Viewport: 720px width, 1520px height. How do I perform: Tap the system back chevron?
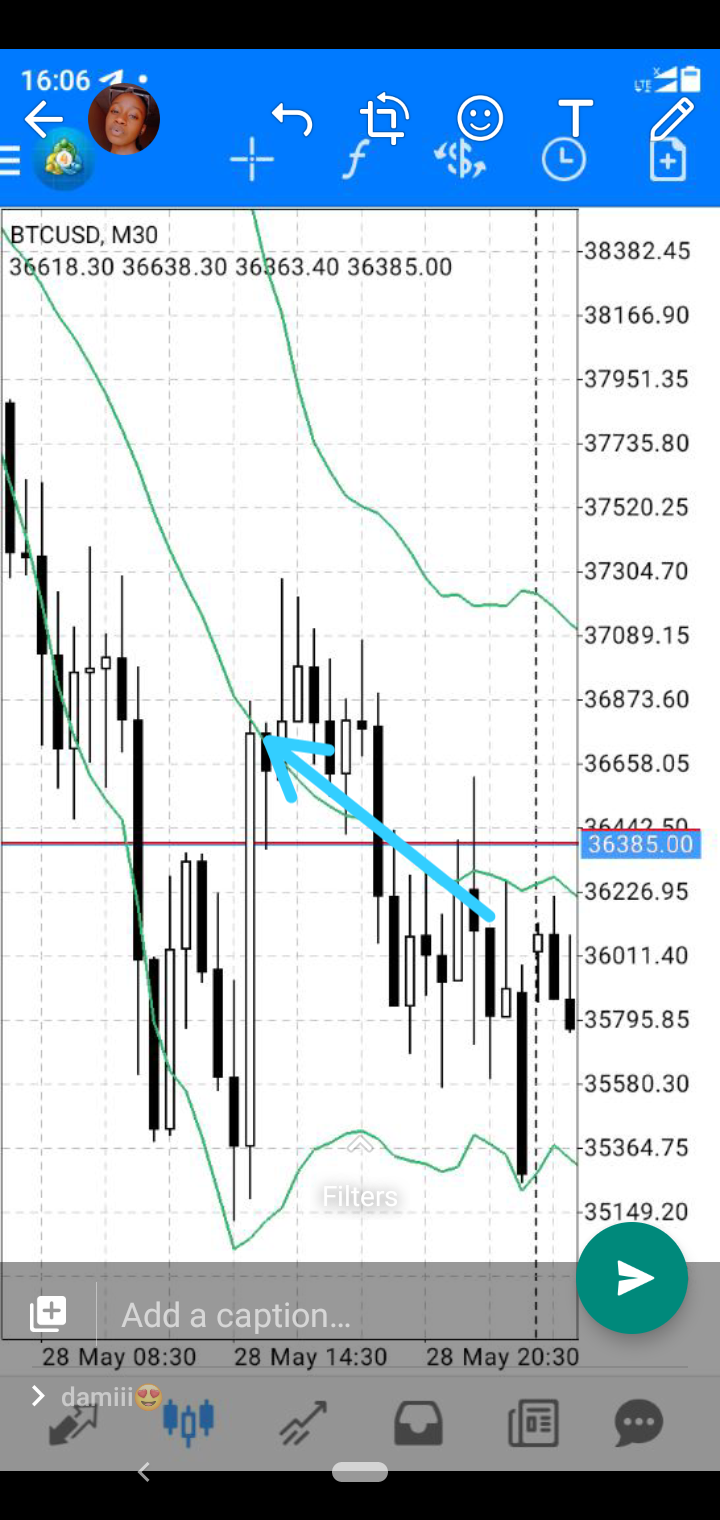point(144,1472)
